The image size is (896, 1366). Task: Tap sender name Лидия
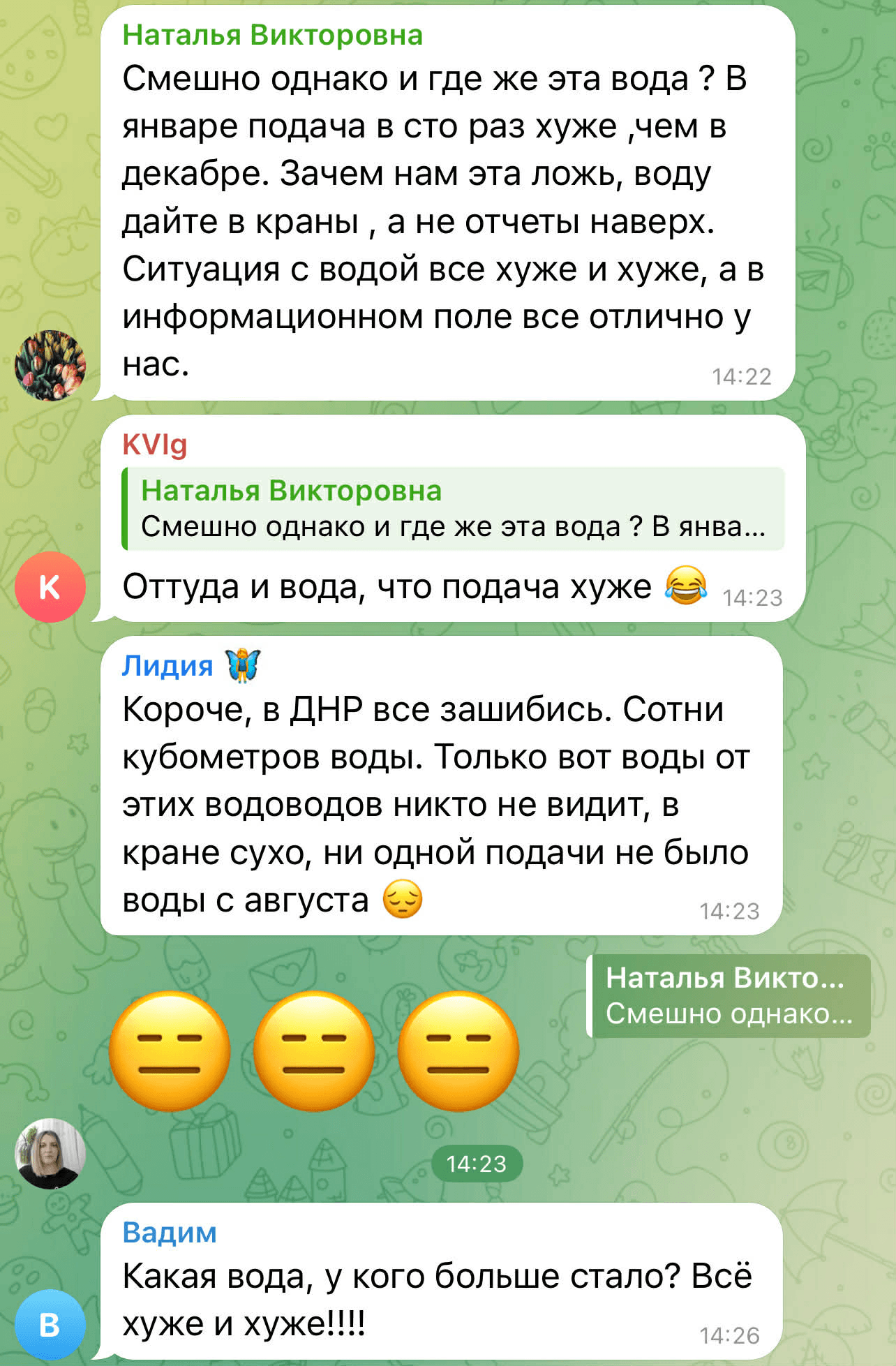coord(167,666)
